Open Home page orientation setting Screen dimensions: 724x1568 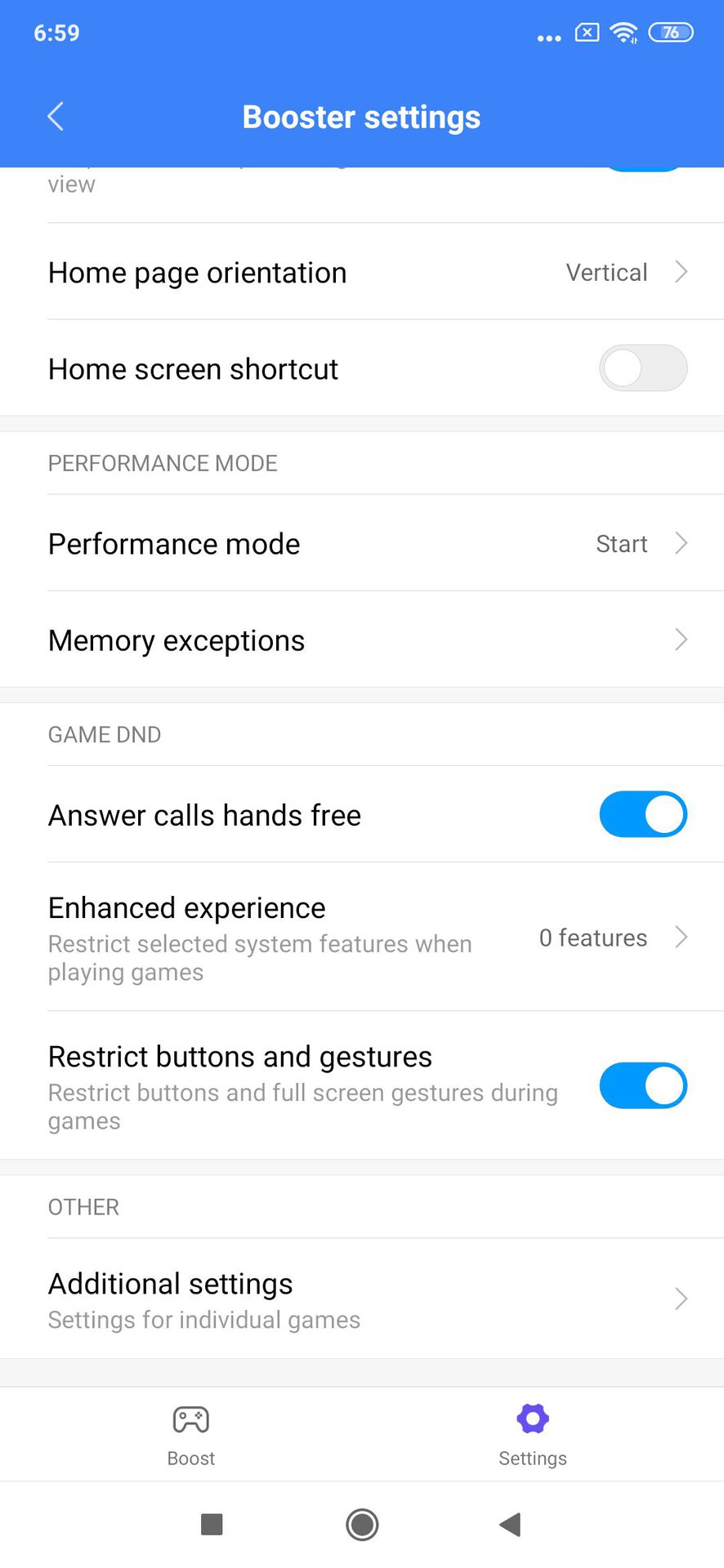362,272
